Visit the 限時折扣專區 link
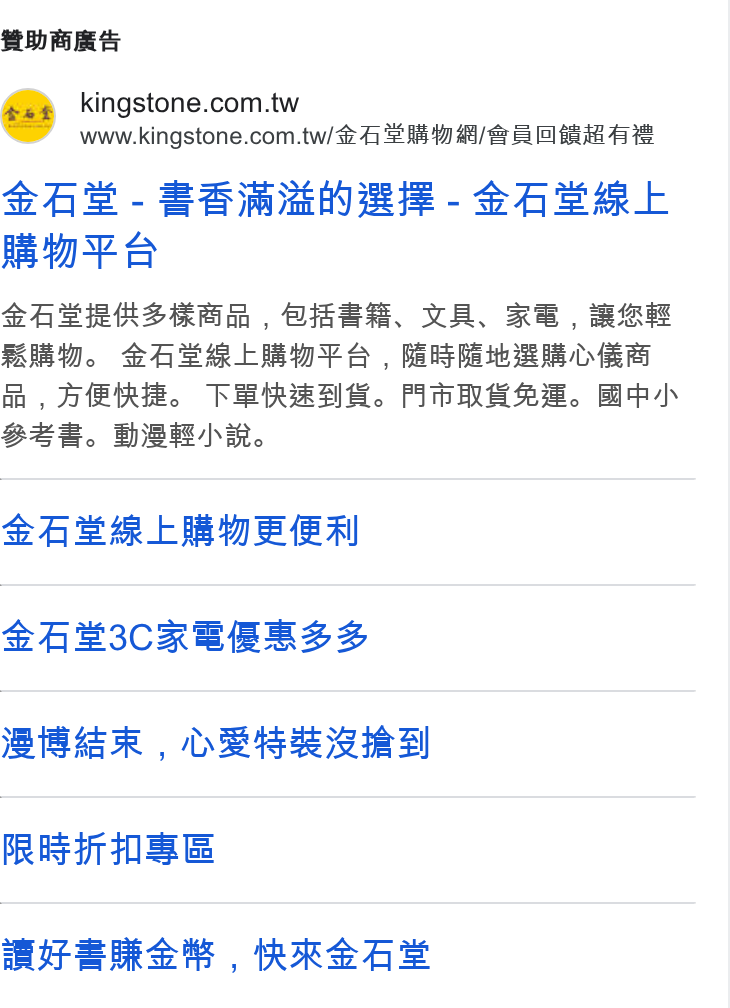 (x=108, y=849)
